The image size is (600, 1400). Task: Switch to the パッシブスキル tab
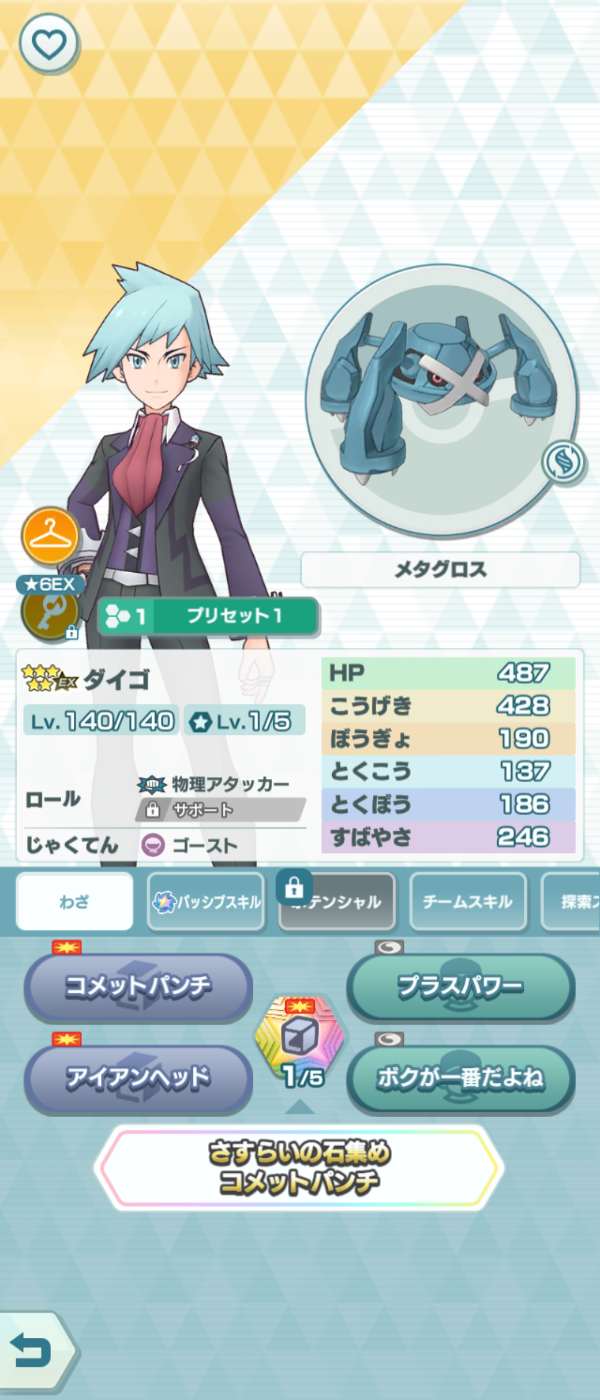[205, 902]
